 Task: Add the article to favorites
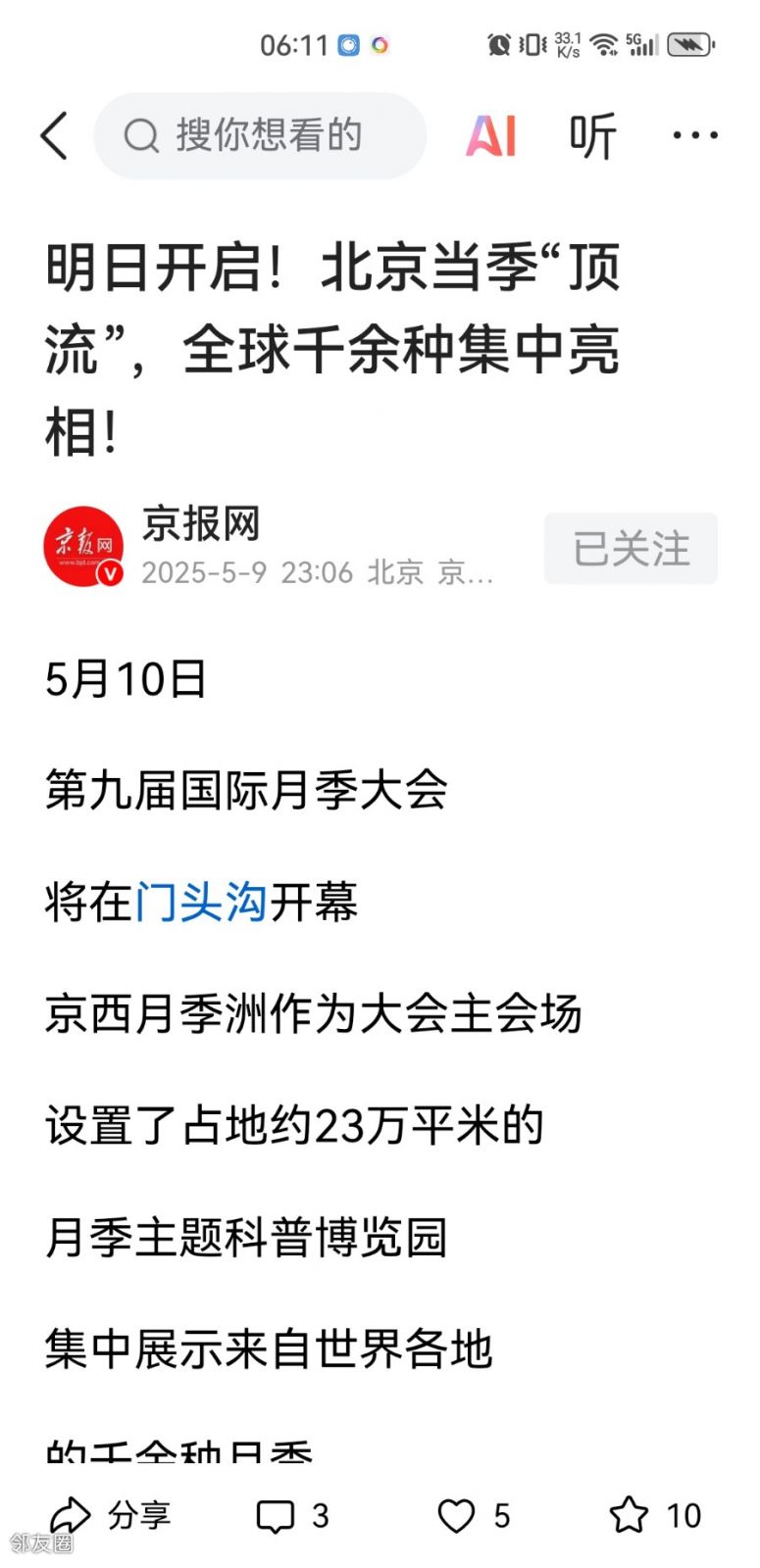coord(655,1515)
